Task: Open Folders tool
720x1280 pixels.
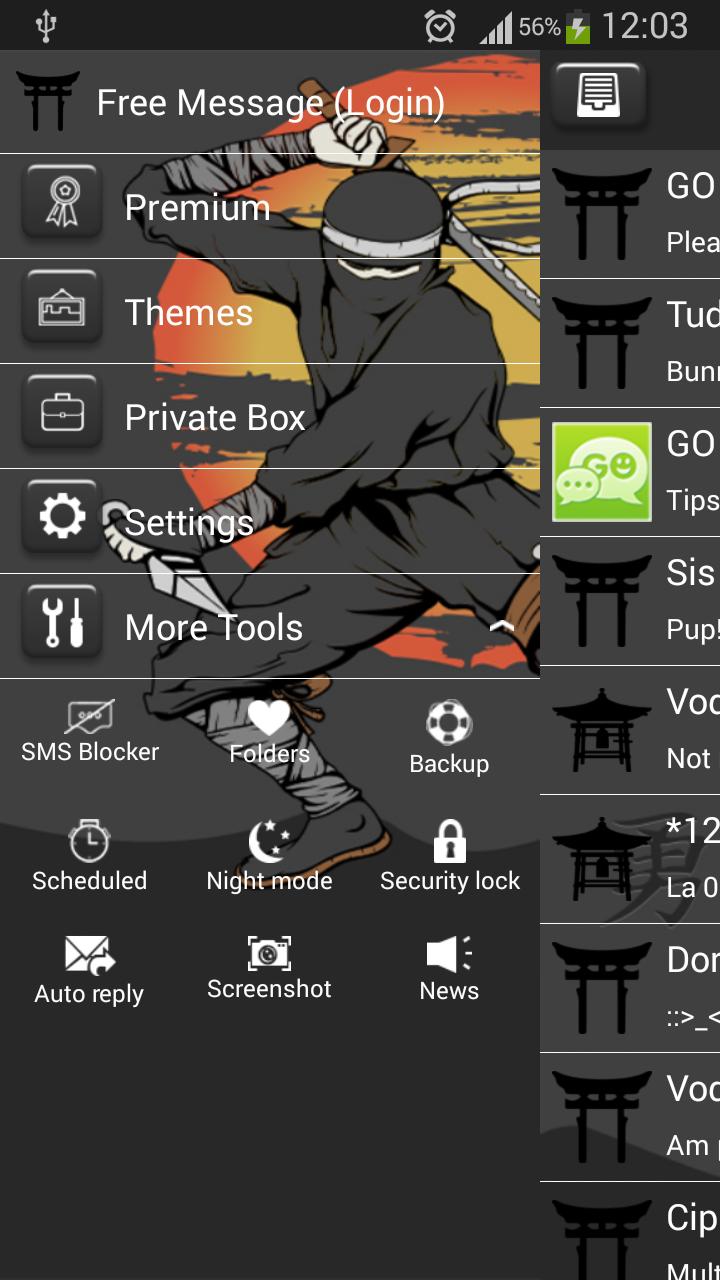Action: pyautogui.click(x=269, y=733)
